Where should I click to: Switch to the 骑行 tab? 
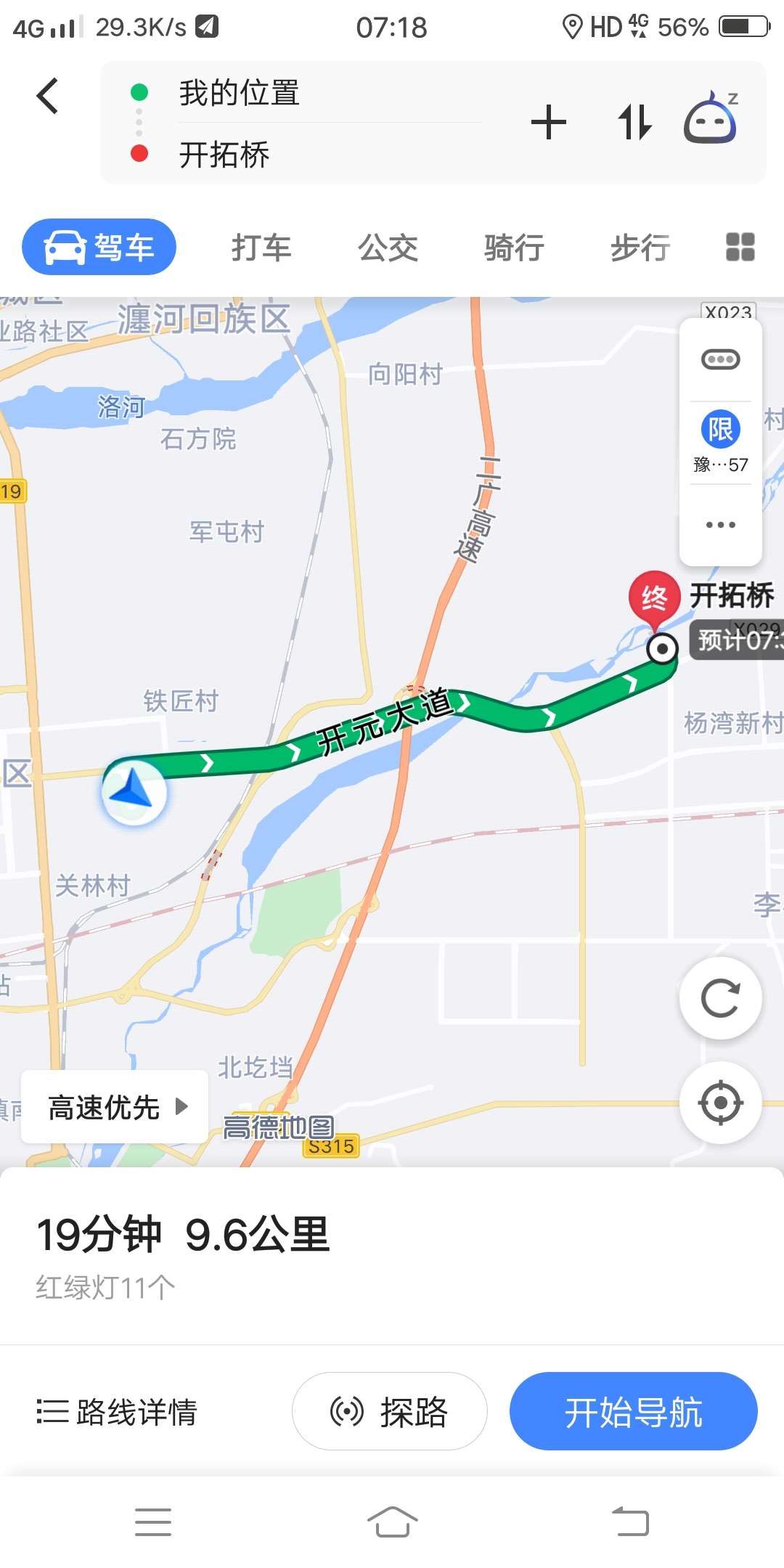(514, 248)
